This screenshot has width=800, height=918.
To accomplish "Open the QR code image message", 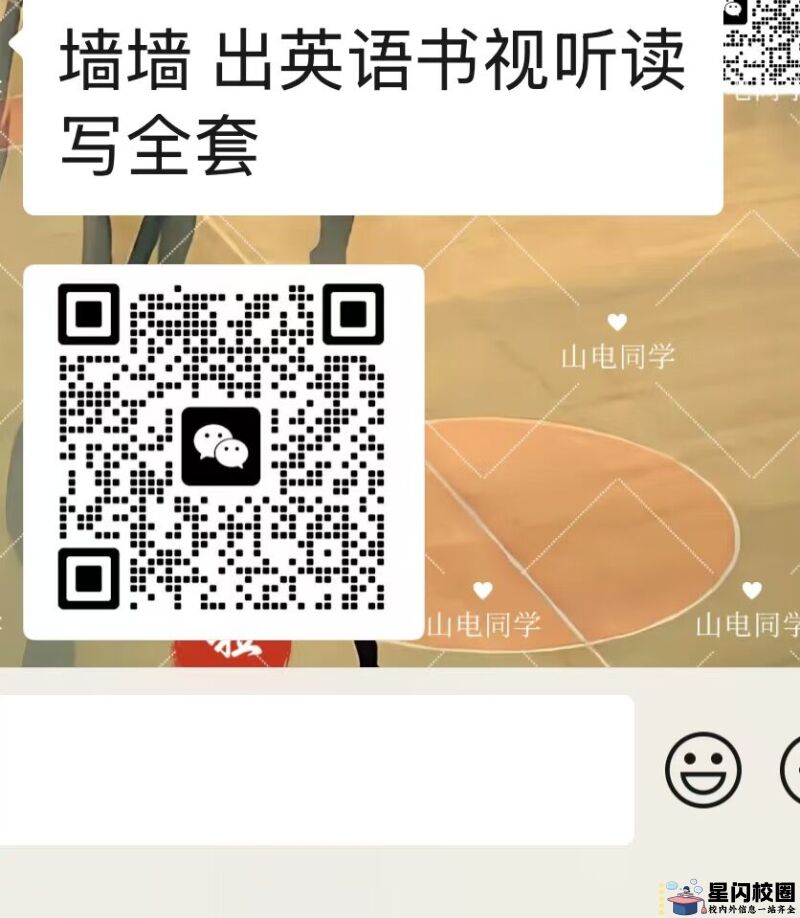I will click(x=222, y=452).
